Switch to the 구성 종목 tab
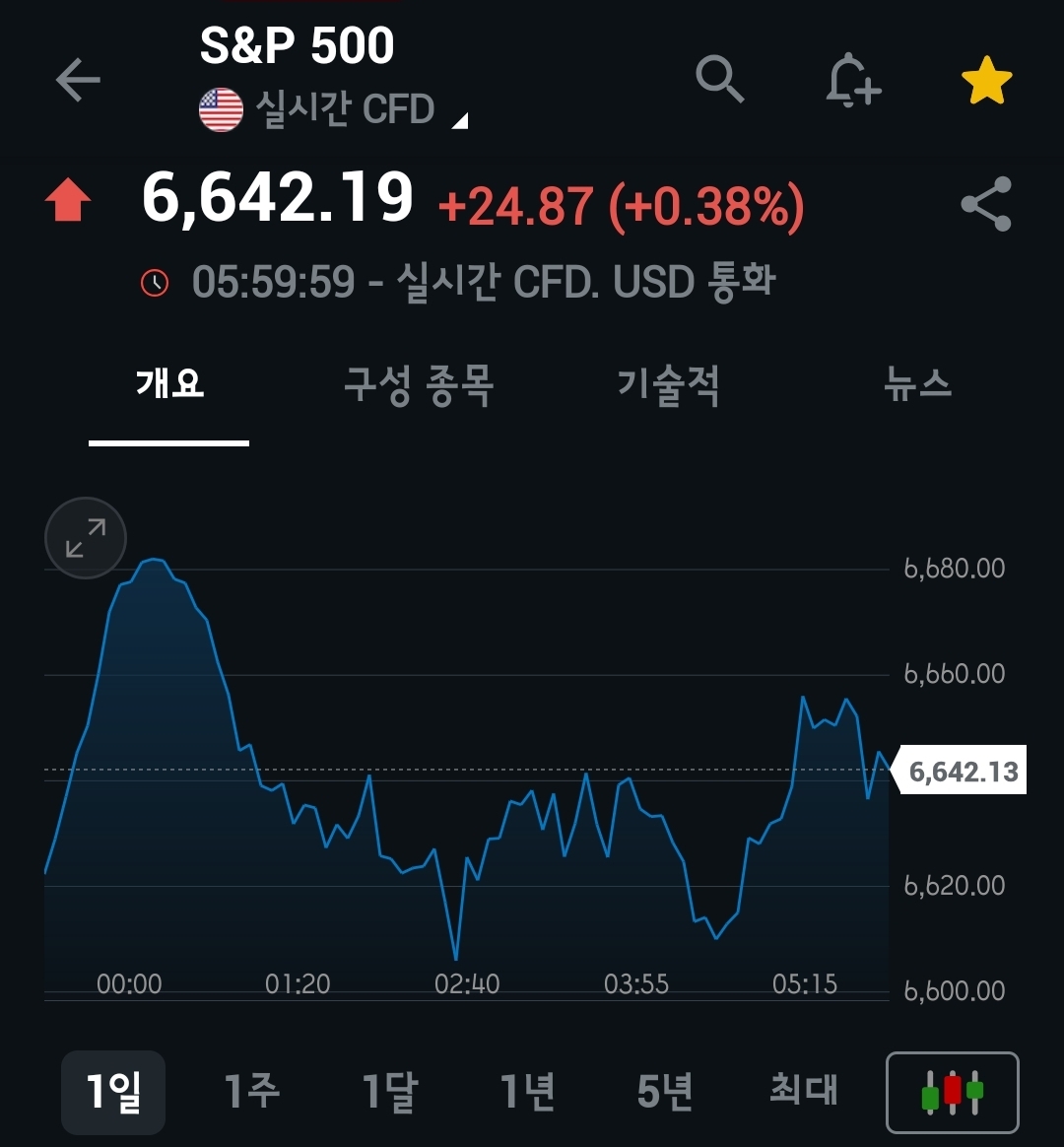The image size is (1064, 1147). (x=418, y=384)
